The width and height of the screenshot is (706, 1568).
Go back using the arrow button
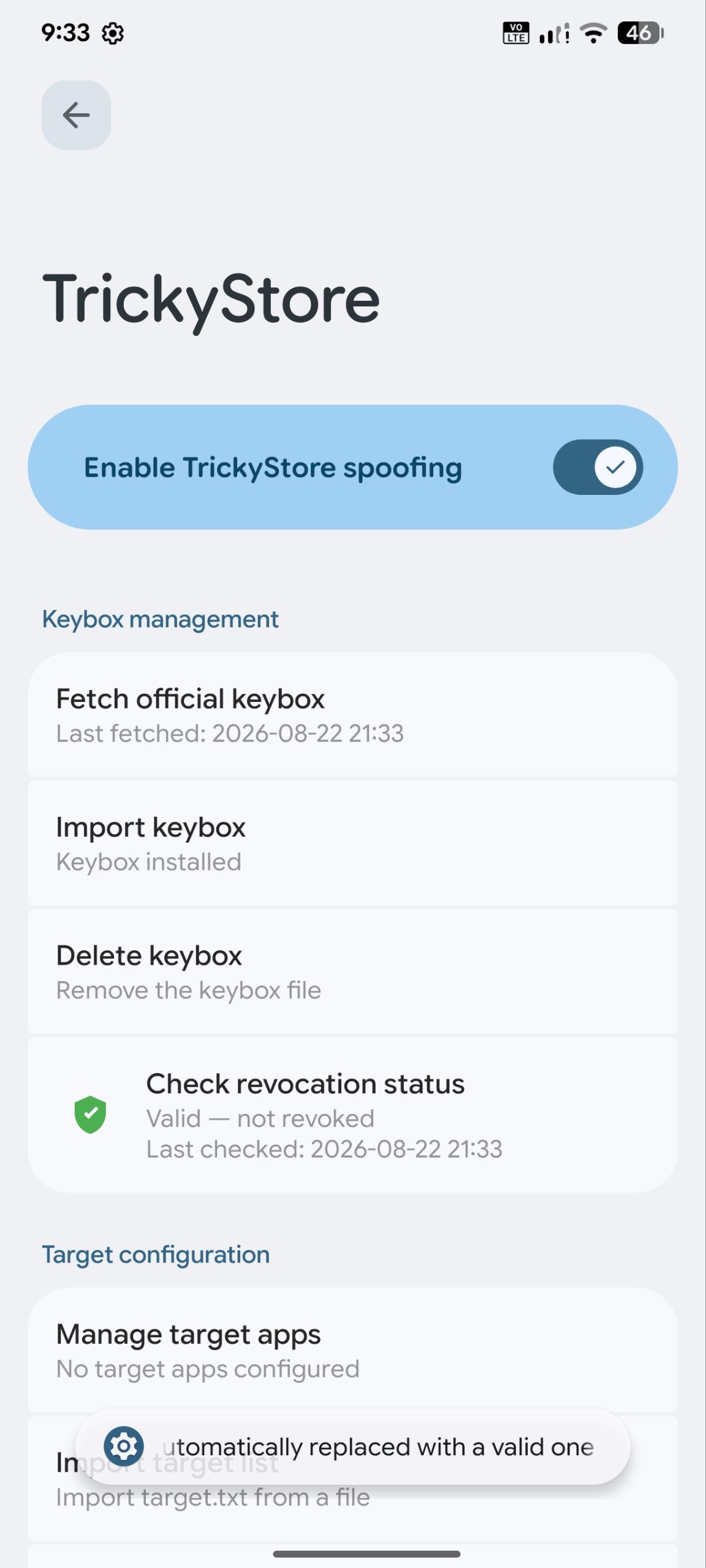tap(76, 115)
